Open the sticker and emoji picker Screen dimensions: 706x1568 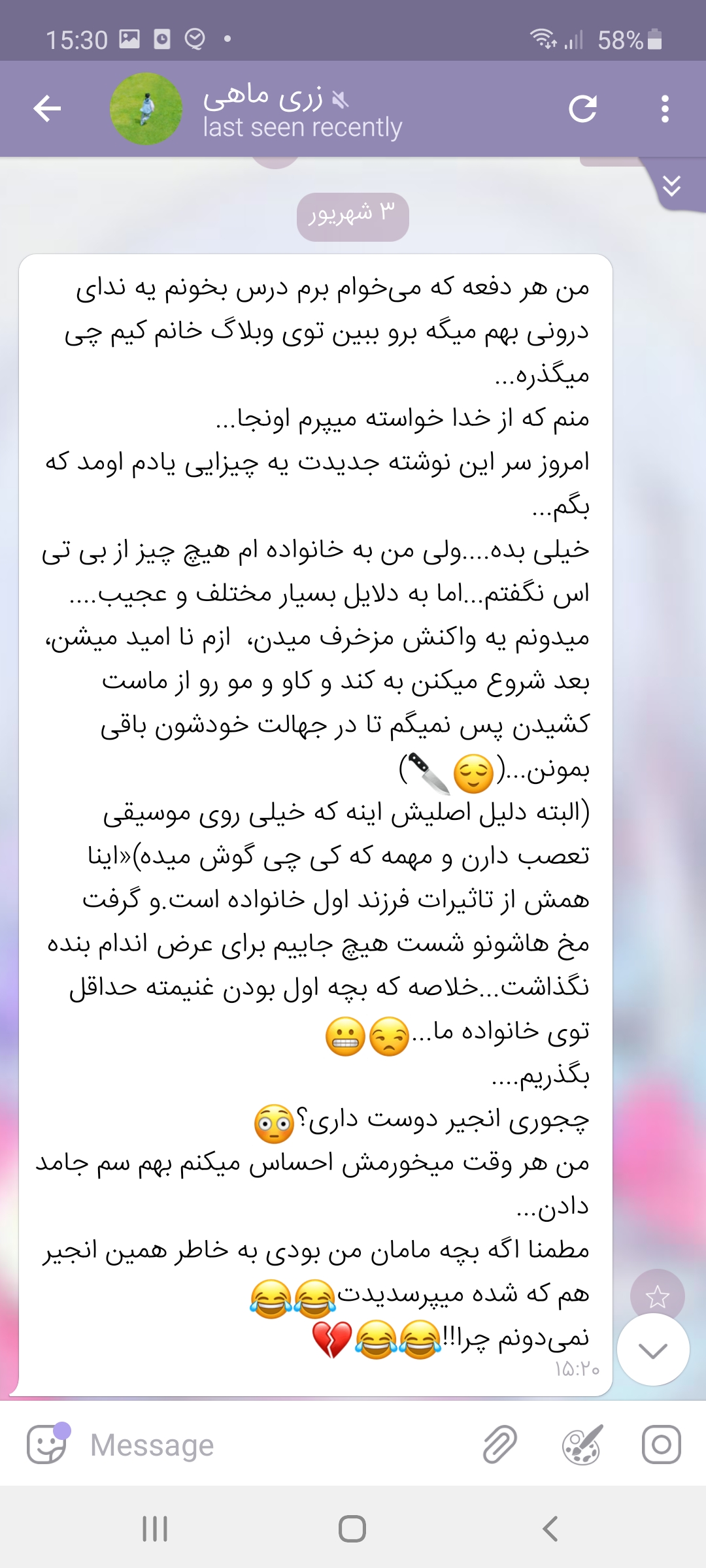[47, 1445]
